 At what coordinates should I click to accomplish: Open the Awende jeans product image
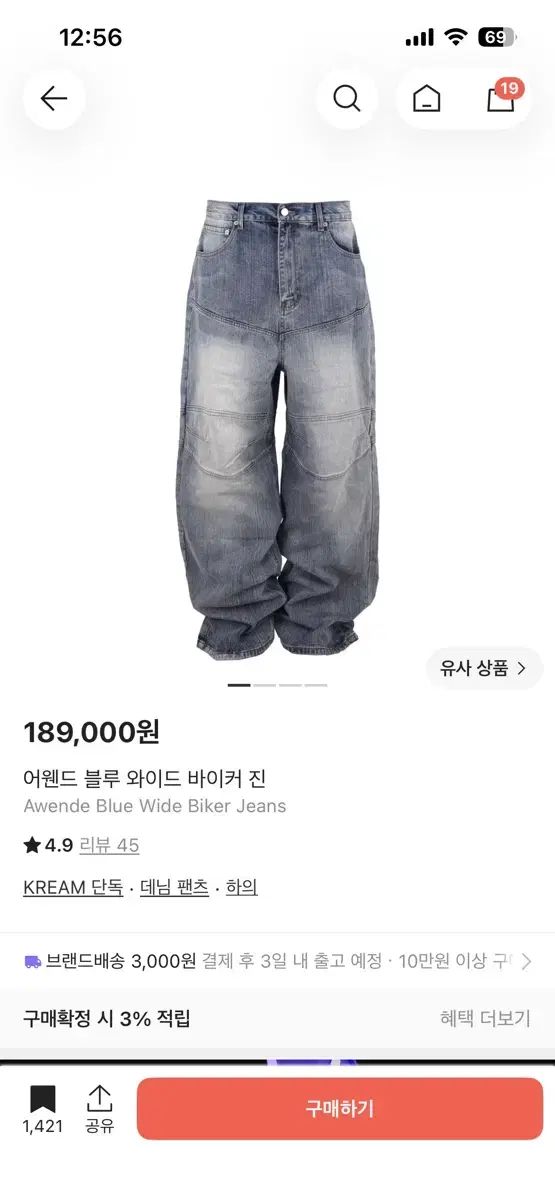coord(278,427)
